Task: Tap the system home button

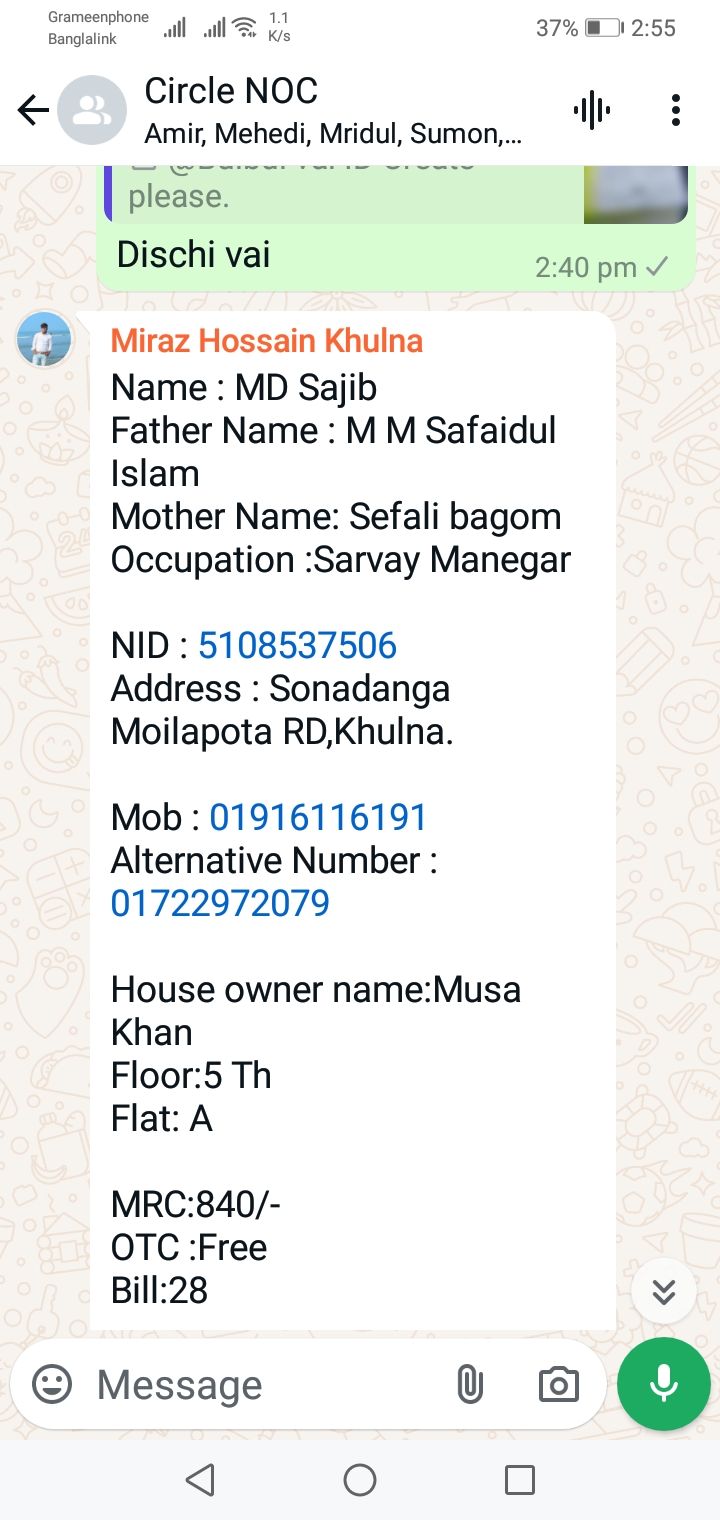Action: pos(360,1480)
